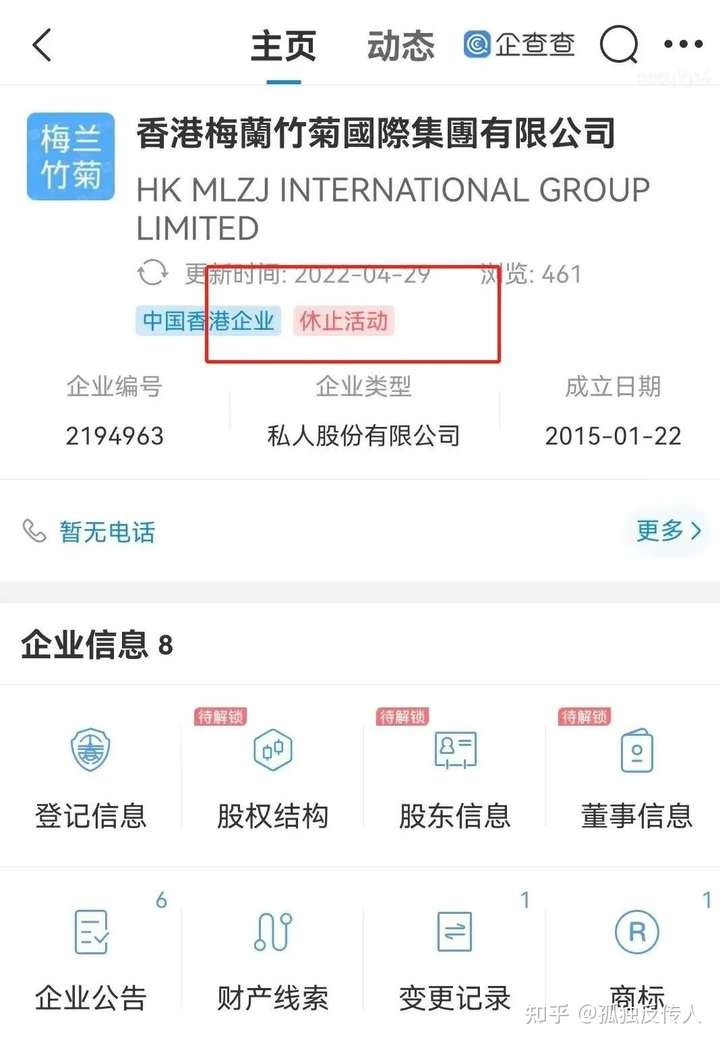Open the three-dot overflow menu
Image resolution: width=720 pixels, height=1044 pixels.
[683, 45]
